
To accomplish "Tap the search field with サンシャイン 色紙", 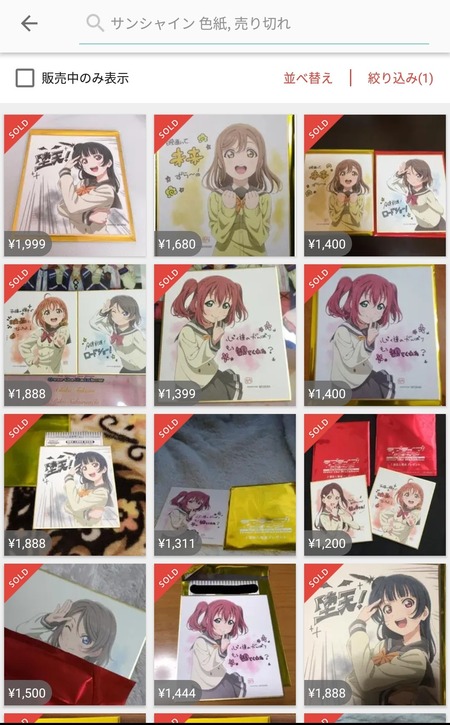I will (x=254, y=23).
